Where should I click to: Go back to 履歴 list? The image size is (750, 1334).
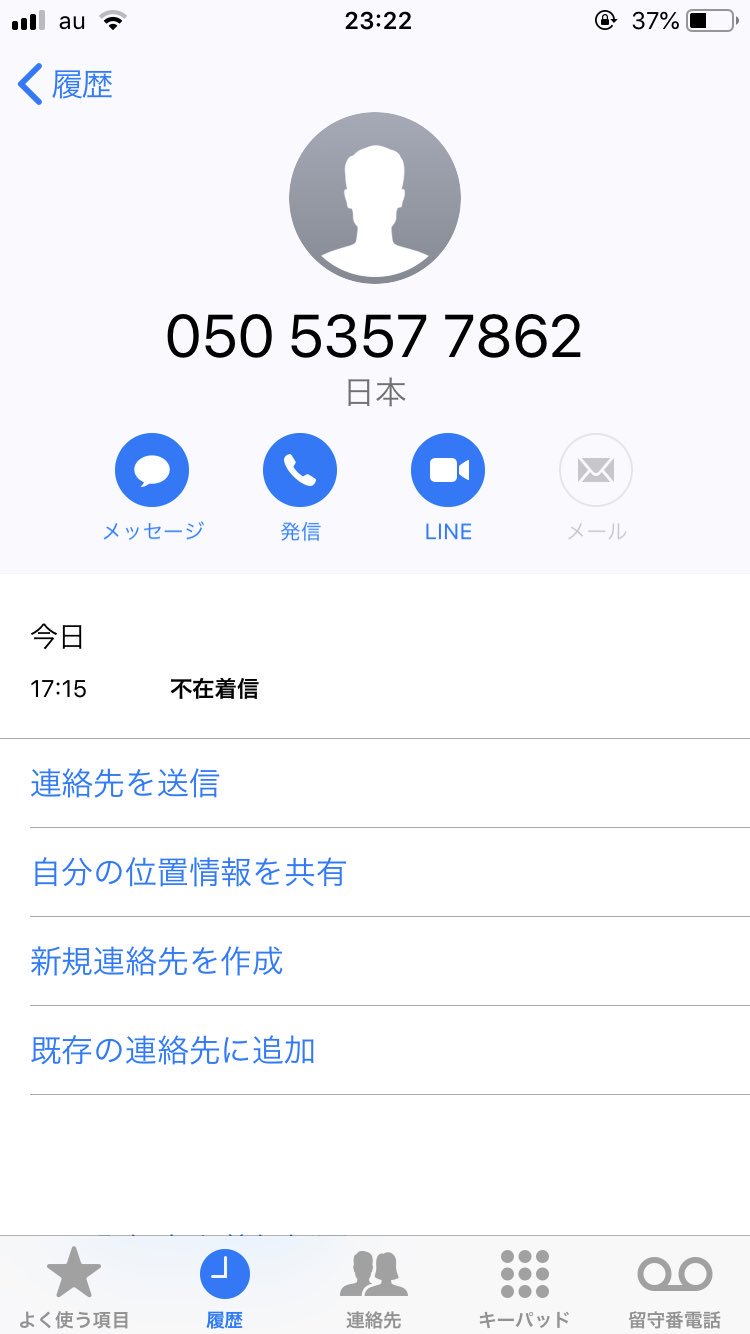[x=65, y=85]
